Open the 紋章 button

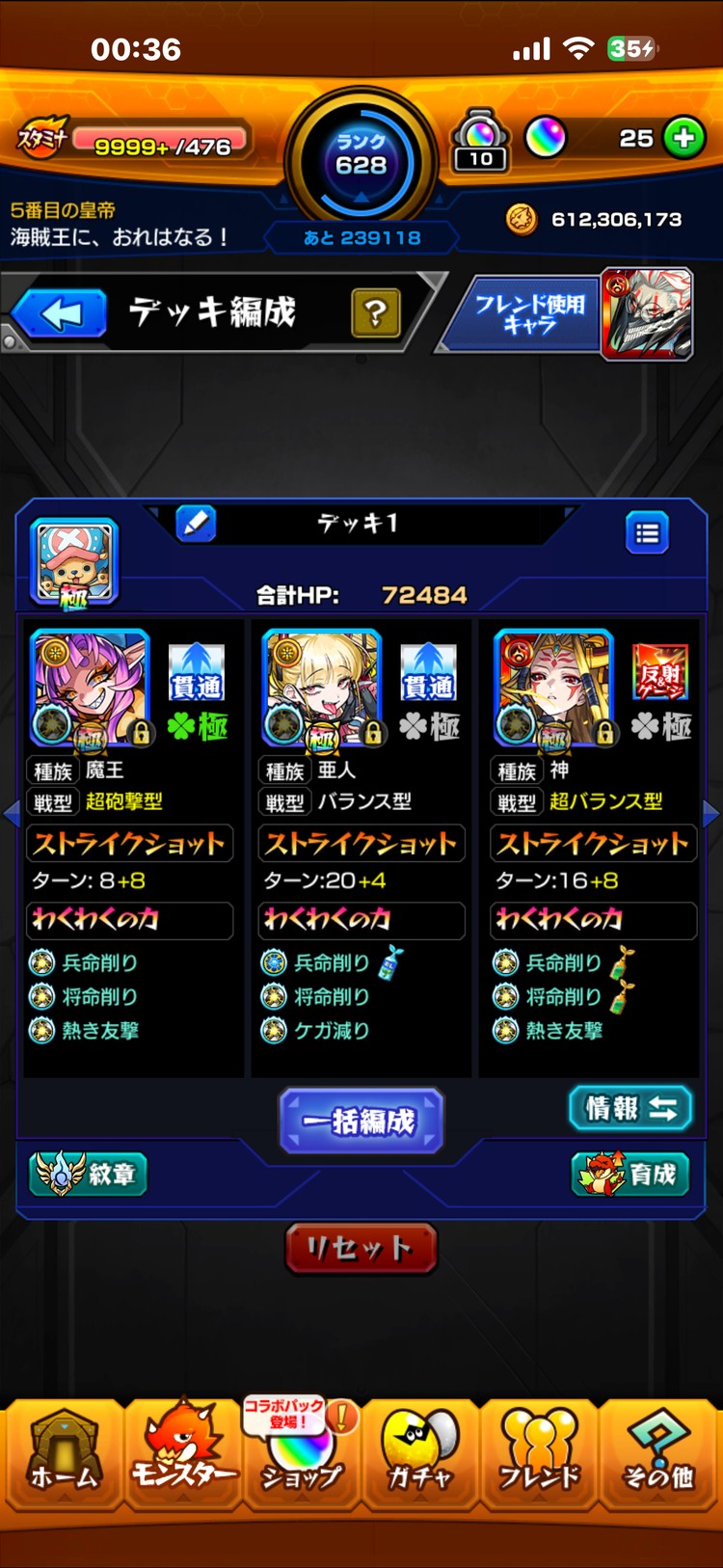[88, 1174]
